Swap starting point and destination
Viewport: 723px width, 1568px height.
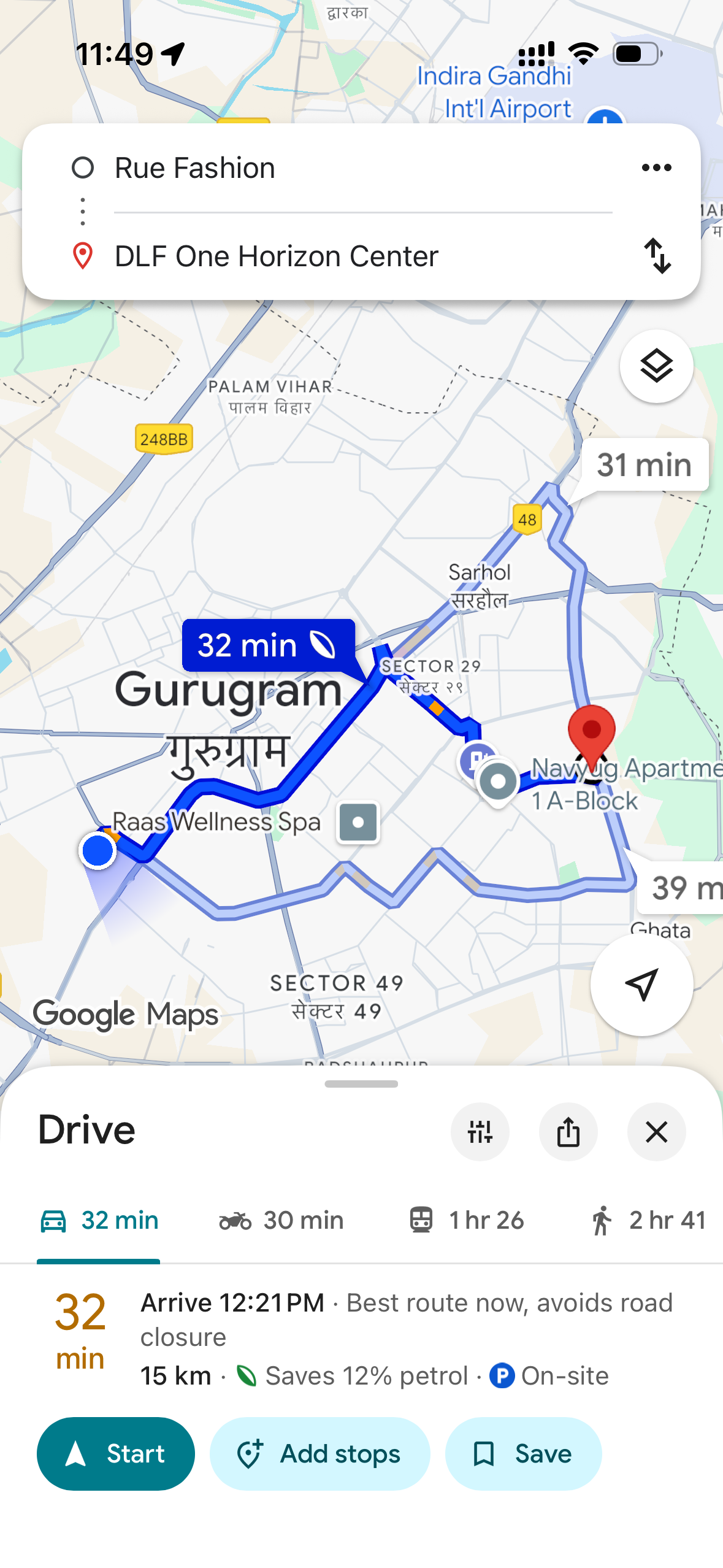point(657,256)
